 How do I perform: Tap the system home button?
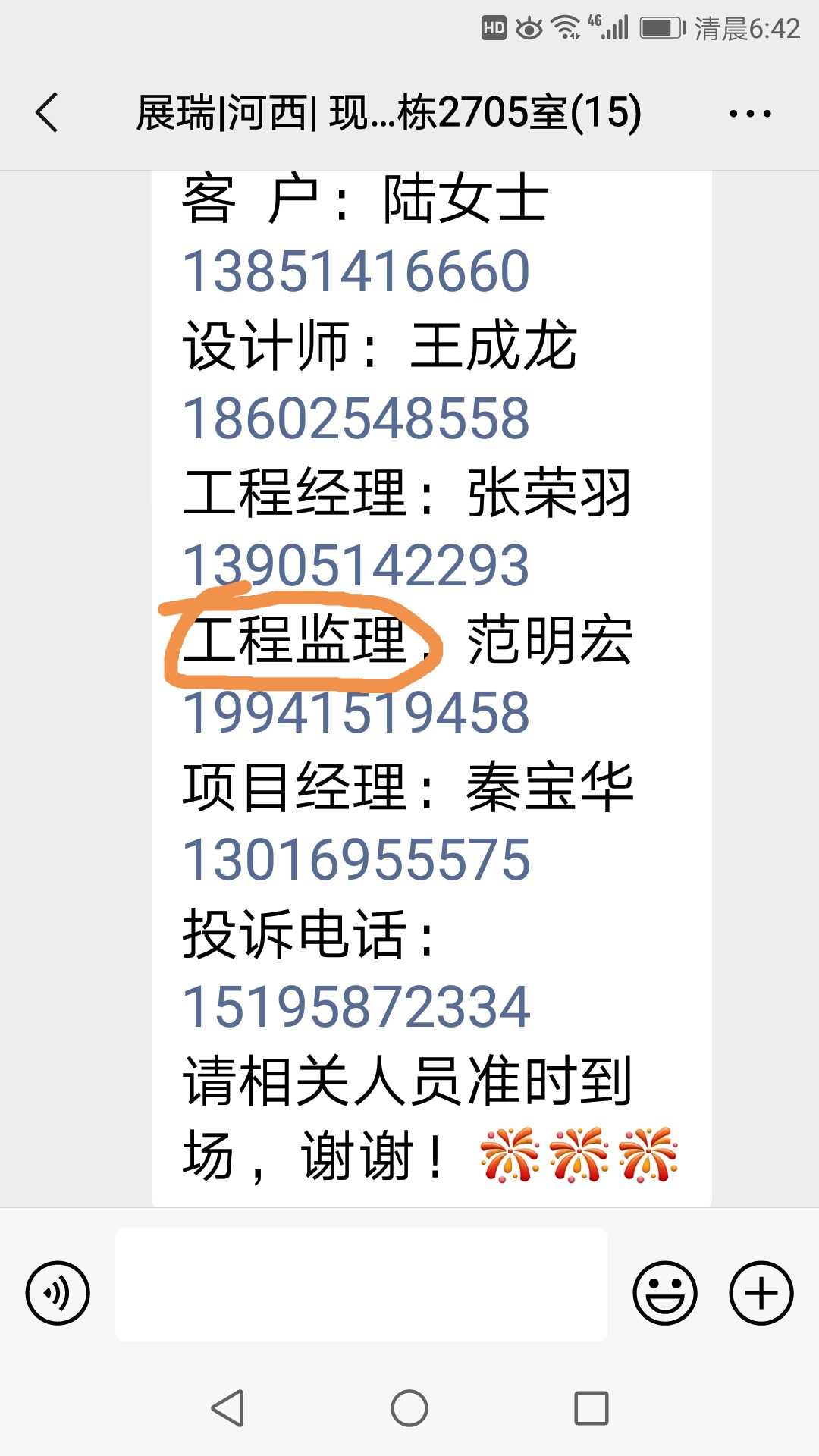[409, 1409]
